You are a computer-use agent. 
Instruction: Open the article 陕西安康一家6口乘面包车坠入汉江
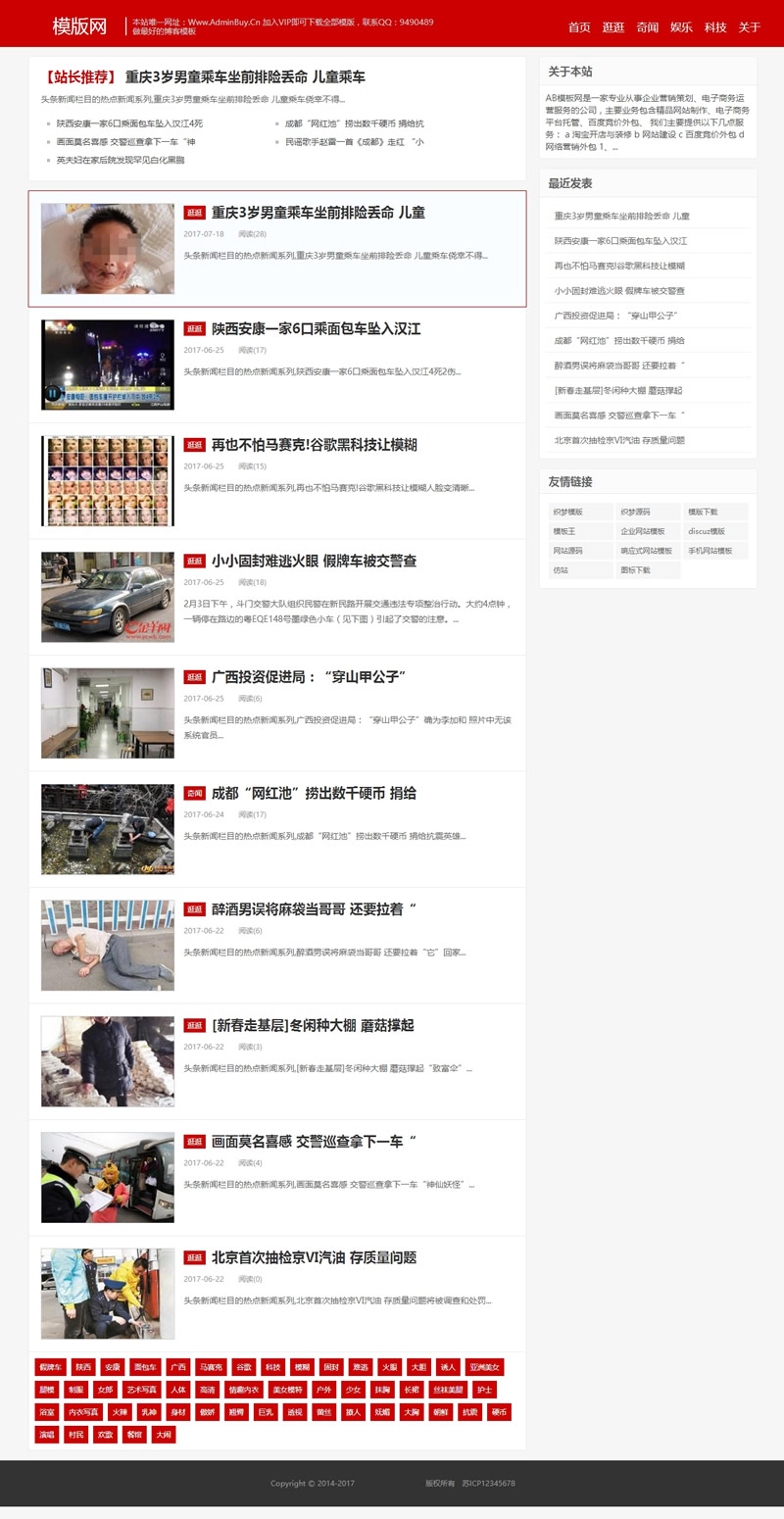tap(316, 328)
